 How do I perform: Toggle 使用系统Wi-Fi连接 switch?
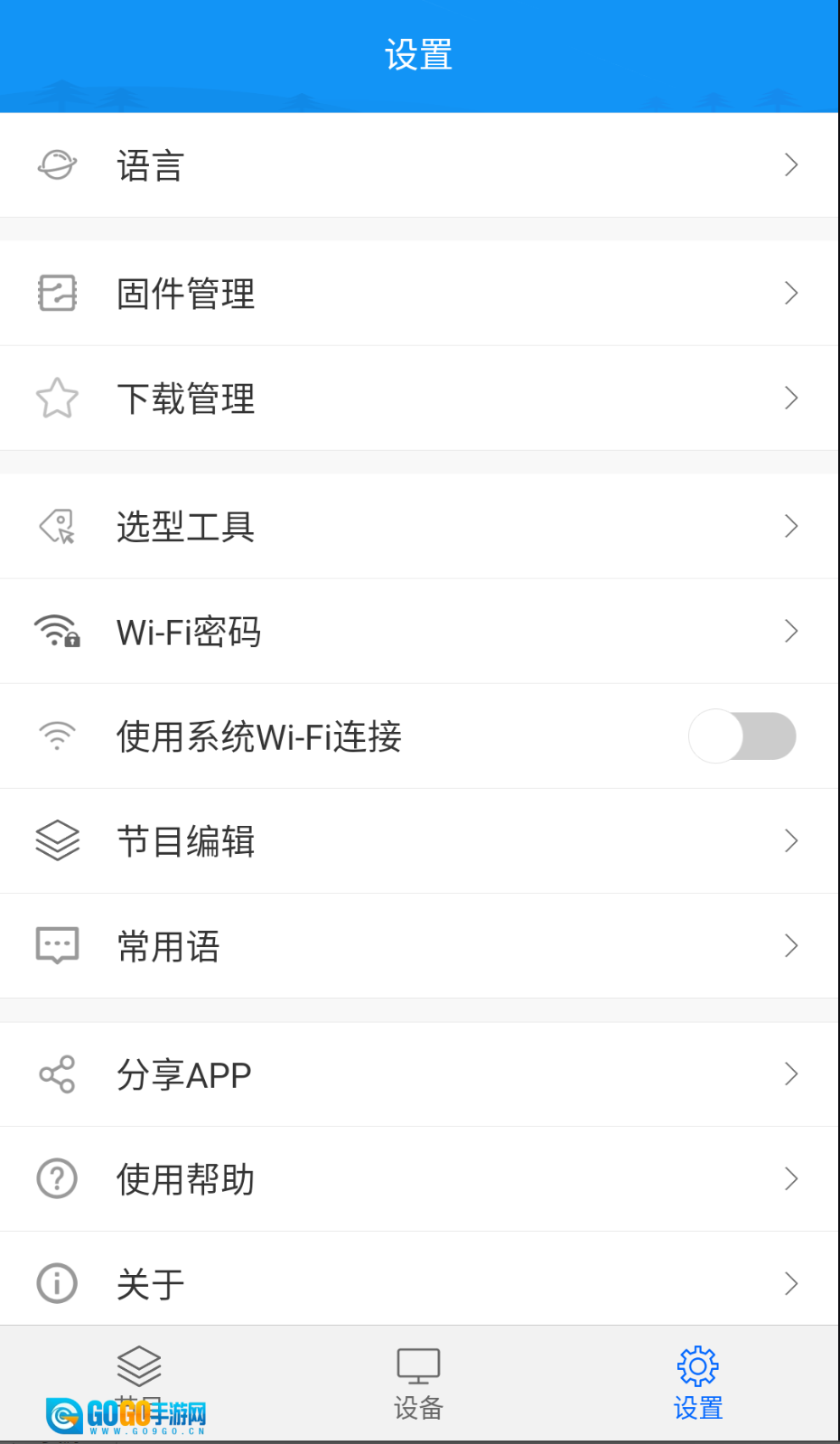742,736
